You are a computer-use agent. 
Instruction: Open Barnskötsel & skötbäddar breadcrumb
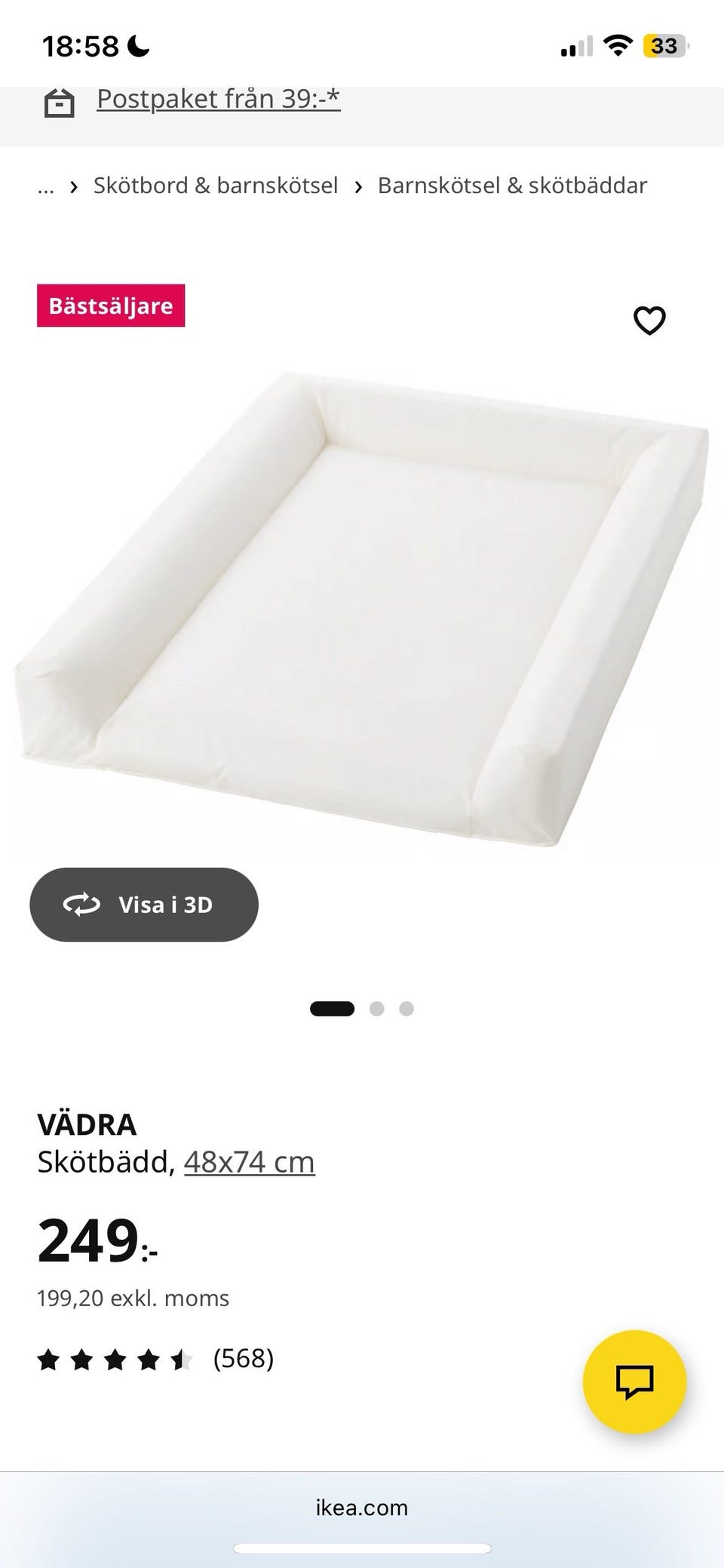[512, 186]
